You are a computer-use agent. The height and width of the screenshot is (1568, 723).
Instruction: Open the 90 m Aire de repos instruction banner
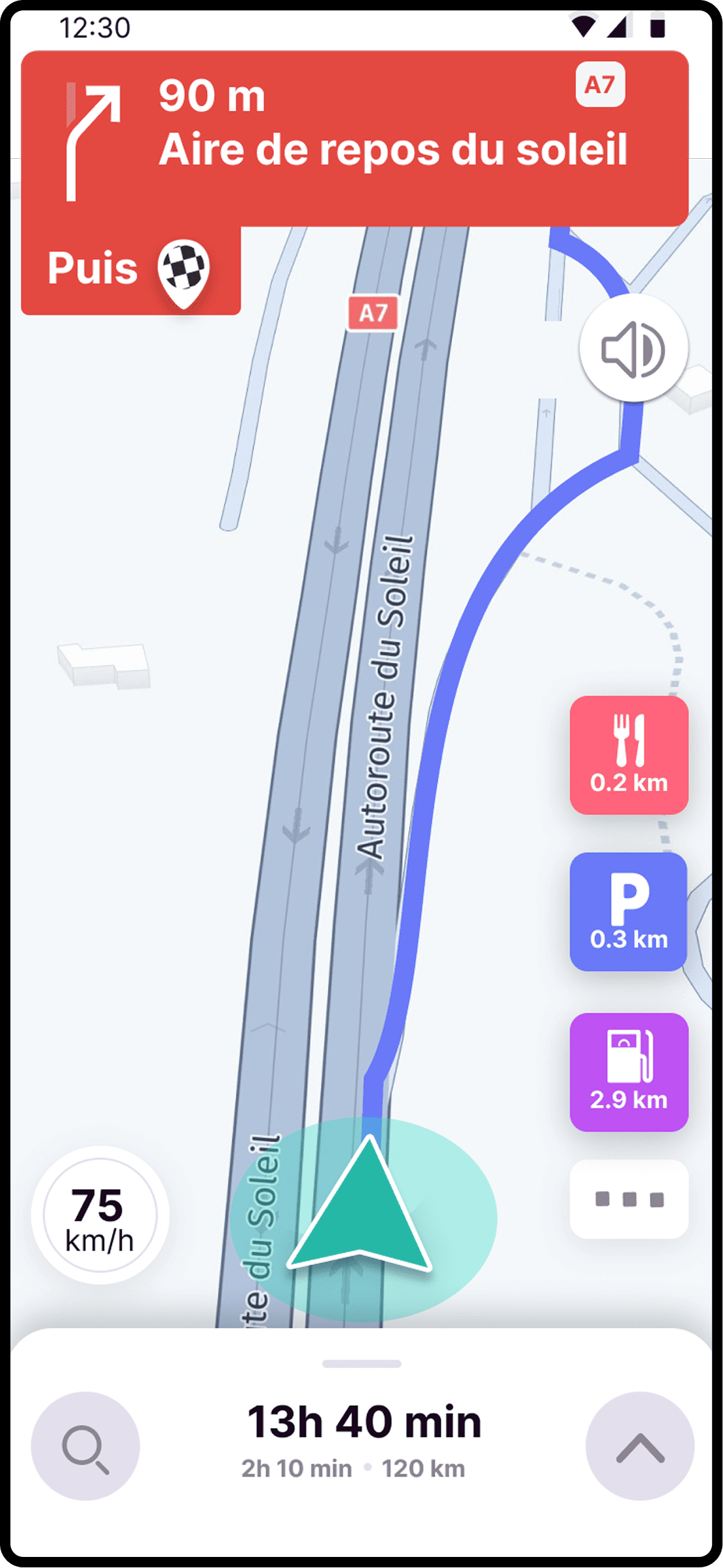point(355,139)
